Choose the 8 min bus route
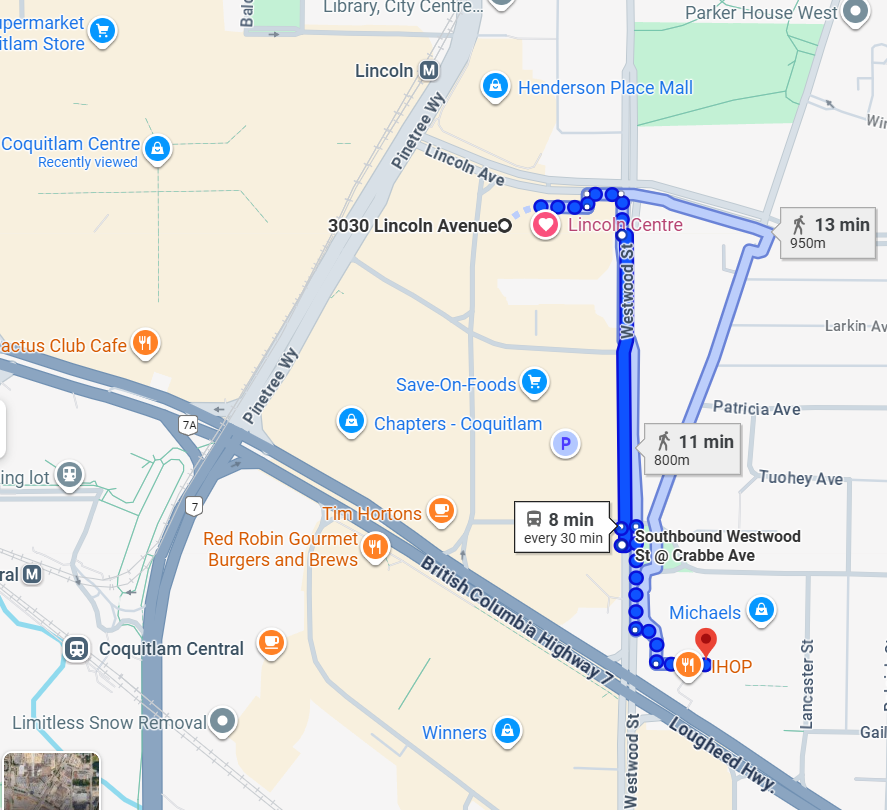The width and height of the screenshot is (887, 810). coord(564,527)
